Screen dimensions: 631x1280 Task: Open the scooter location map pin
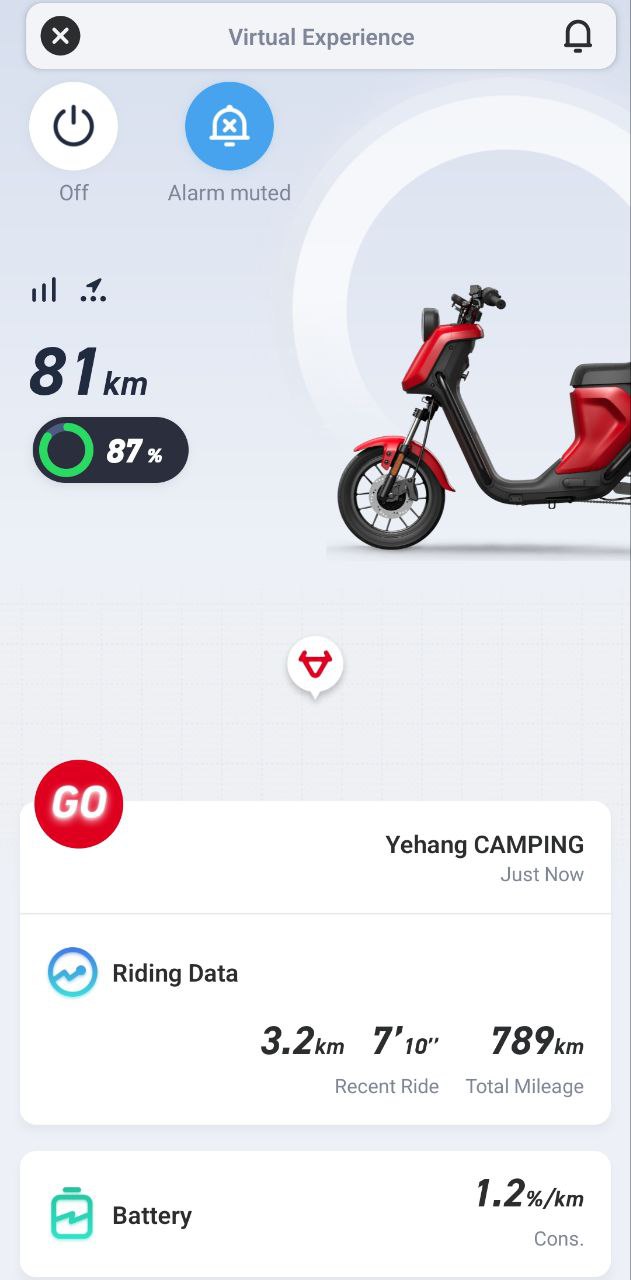[315, 666]
